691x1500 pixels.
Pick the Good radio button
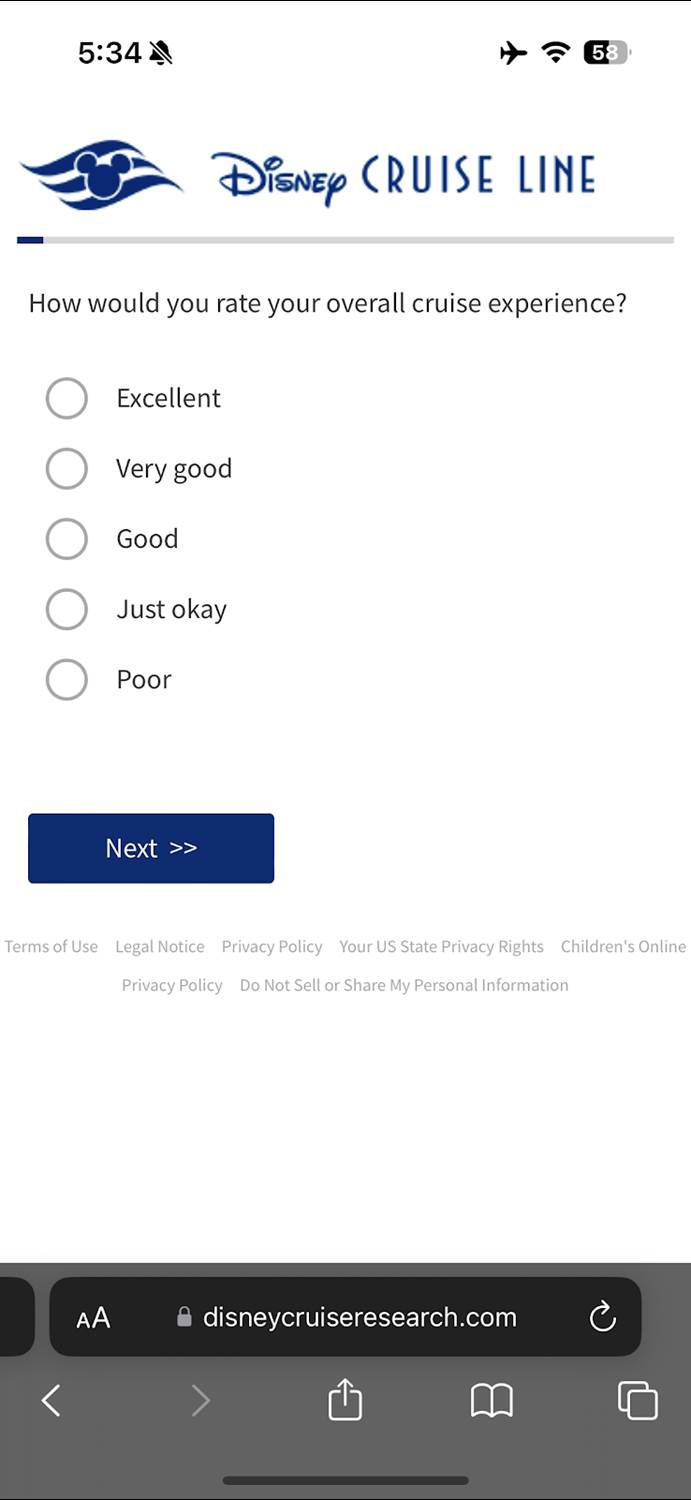67,539
